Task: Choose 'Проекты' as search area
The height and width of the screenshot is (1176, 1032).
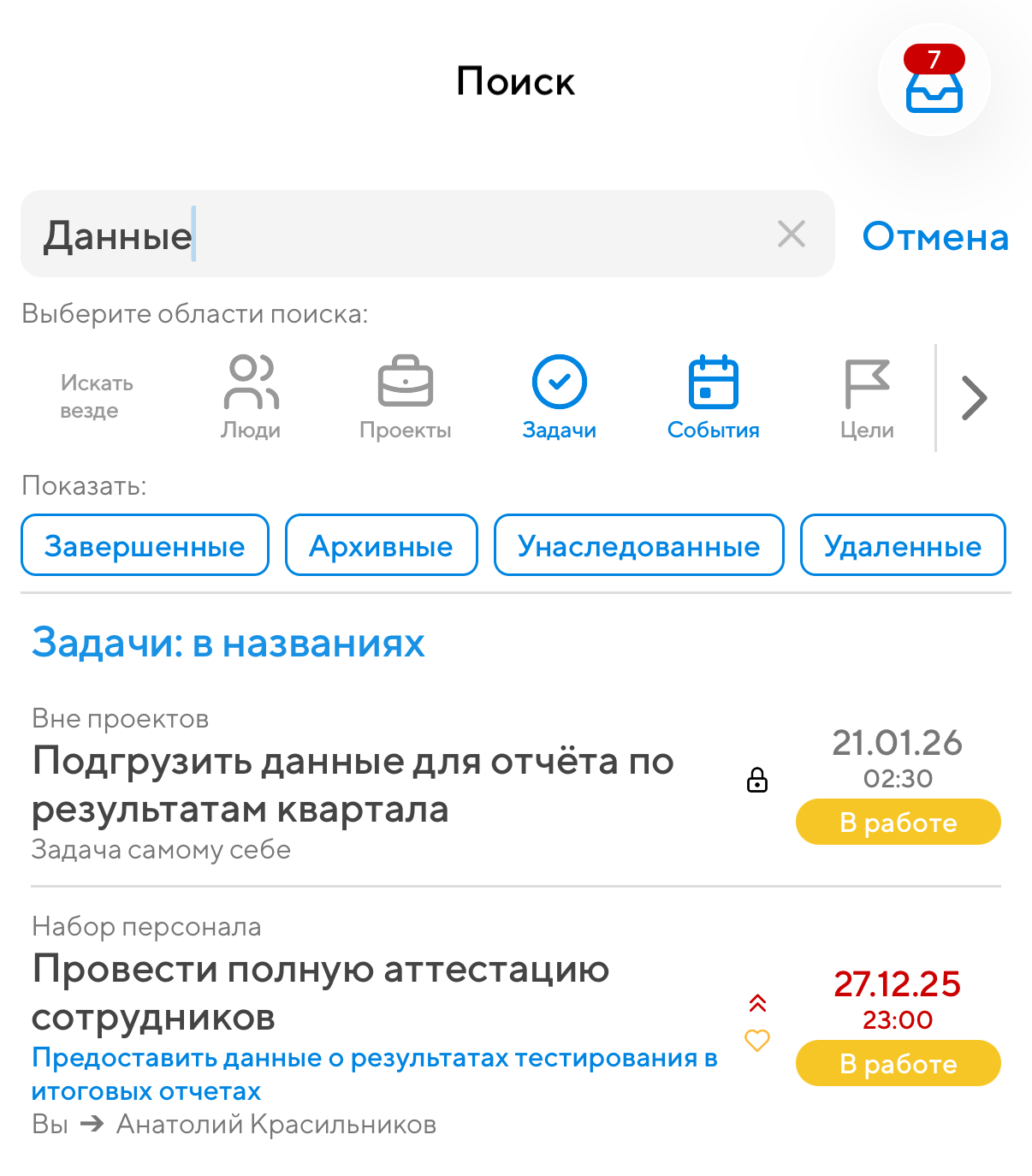Action: click(x=406, y=397)
